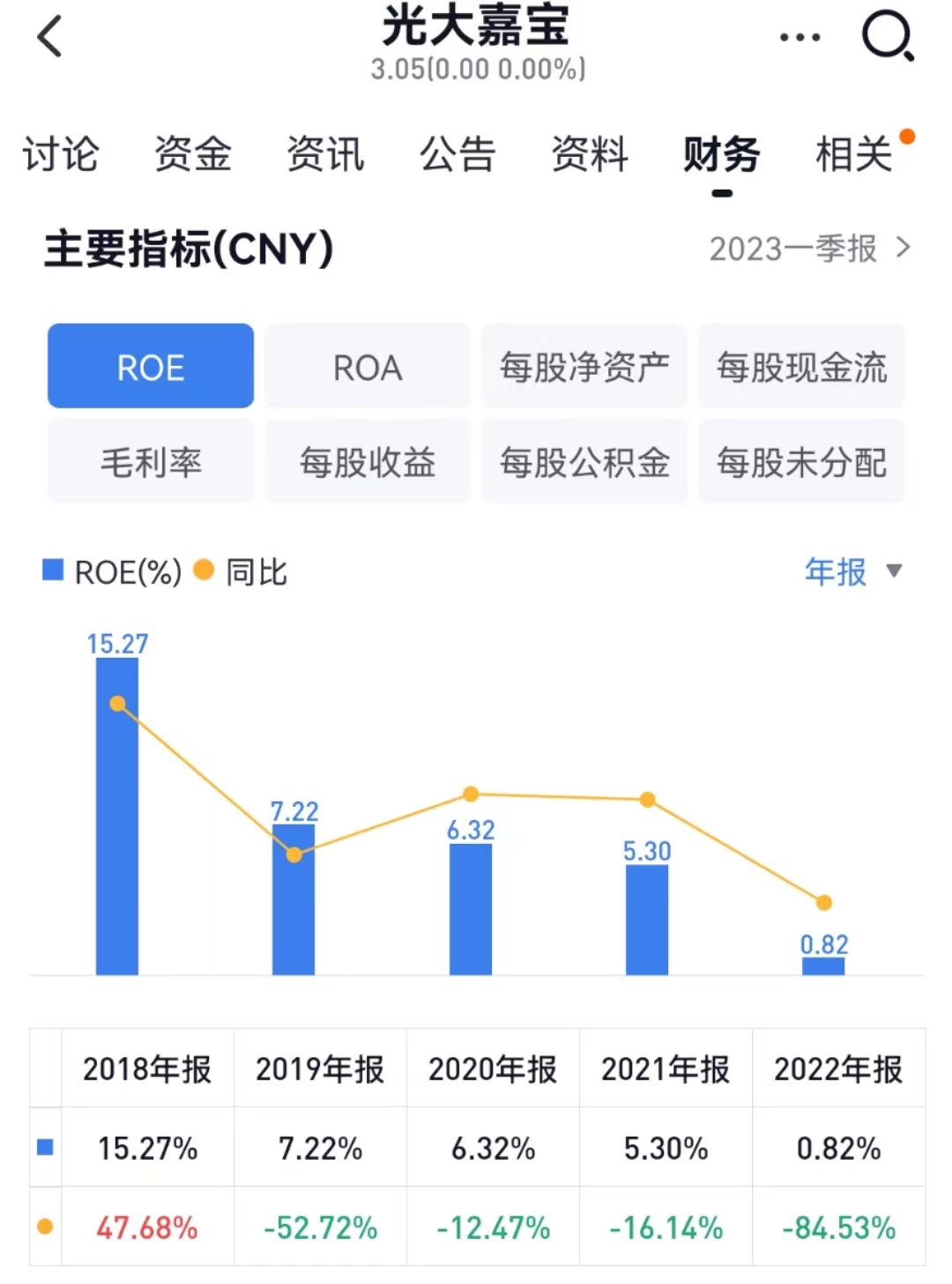Screen dimensions: 952x1284
Task: Open the three-dot overflow menu
Action: tap(800, 37)
